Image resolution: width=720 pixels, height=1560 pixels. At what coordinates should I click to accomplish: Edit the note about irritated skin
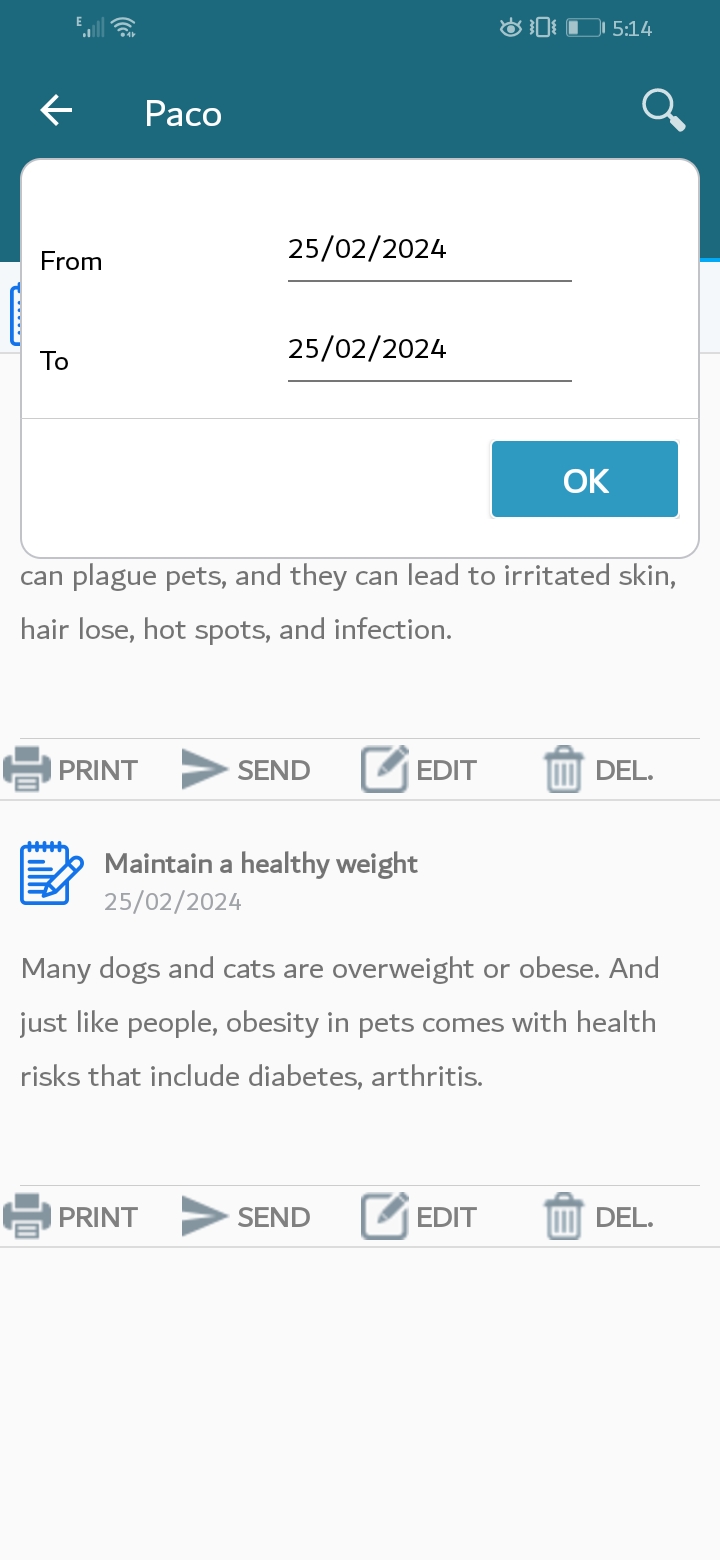coord(418,770)
